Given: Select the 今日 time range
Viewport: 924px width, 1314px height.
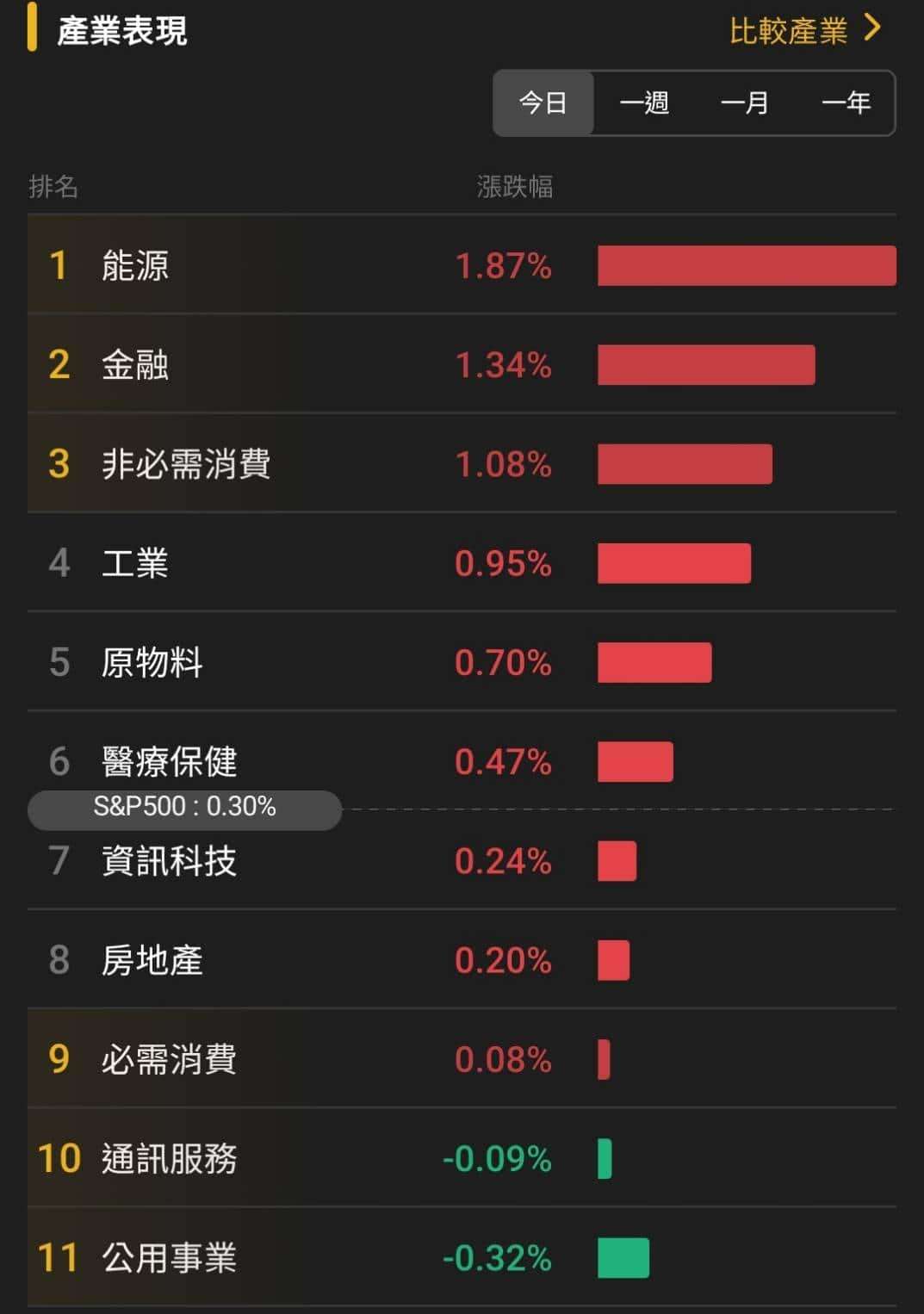Looking at the screenshot, I should click(x=543, y=103).
